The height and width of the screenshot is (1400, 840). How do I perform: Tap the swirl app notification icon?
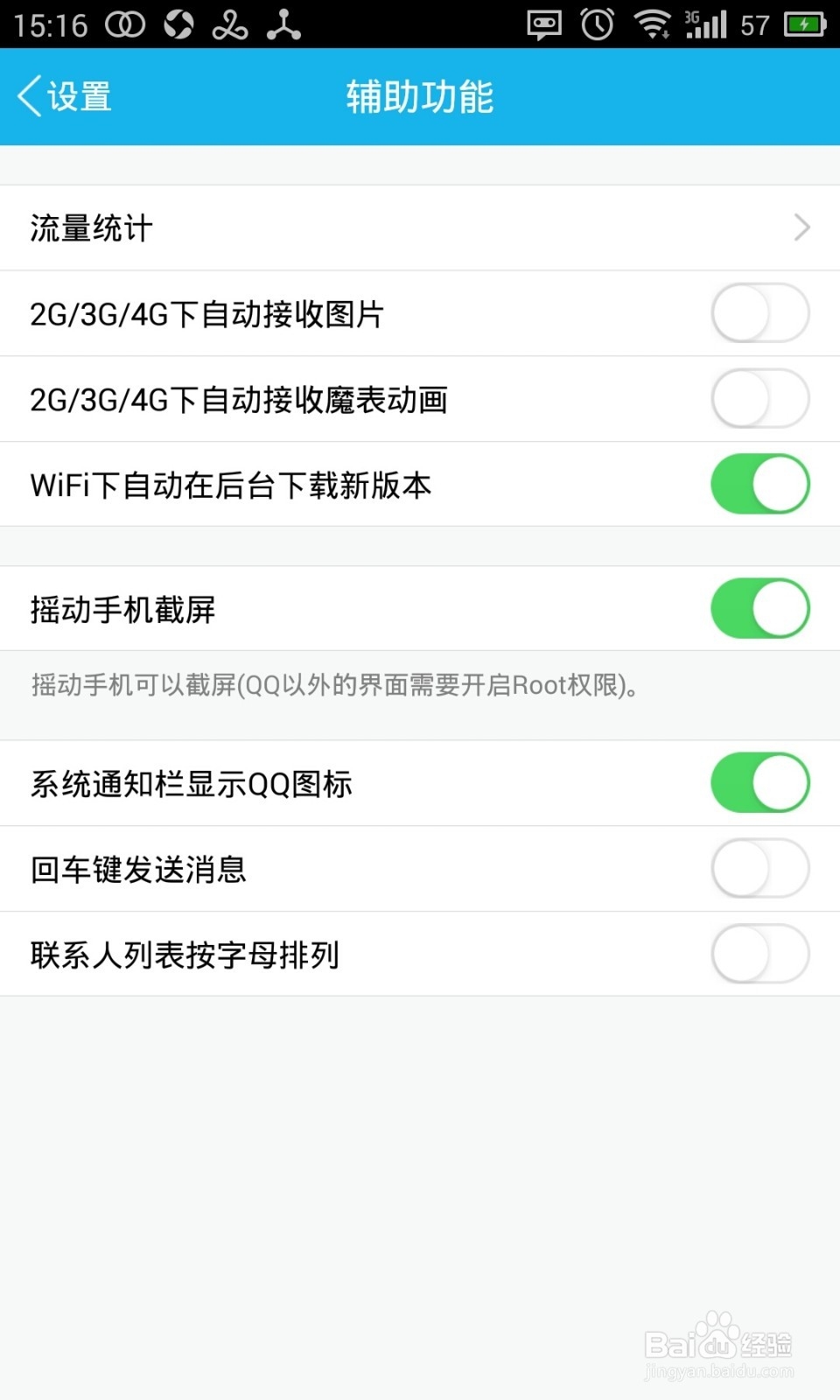point(178,25)
